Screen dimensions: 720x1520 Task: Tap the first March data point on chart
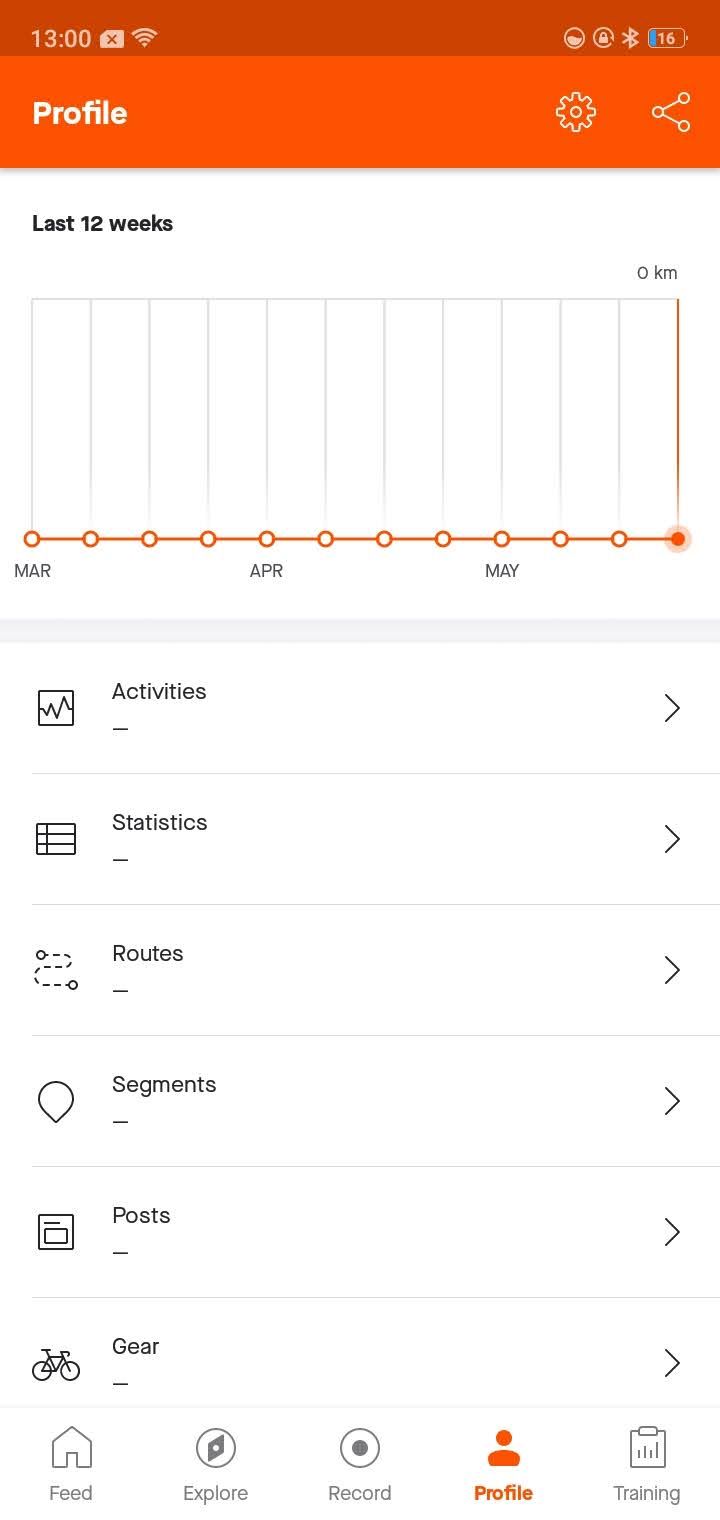pos(32,539)
